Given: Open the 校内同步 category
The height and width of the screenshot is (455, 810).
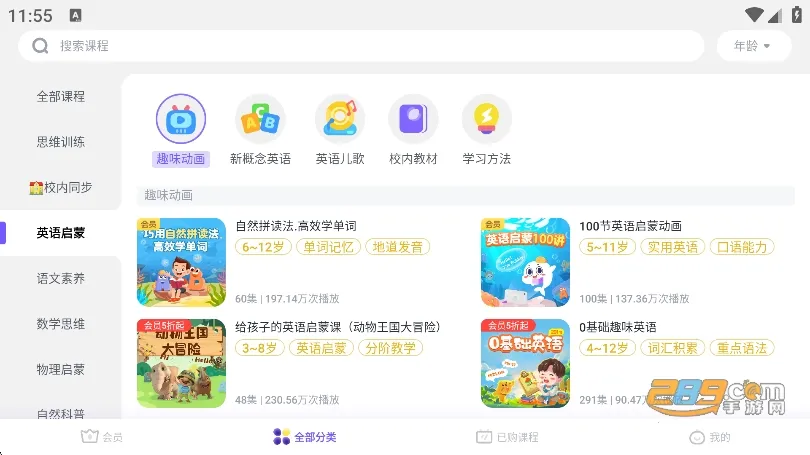Looking at the screenshot, I should (61, 188).
